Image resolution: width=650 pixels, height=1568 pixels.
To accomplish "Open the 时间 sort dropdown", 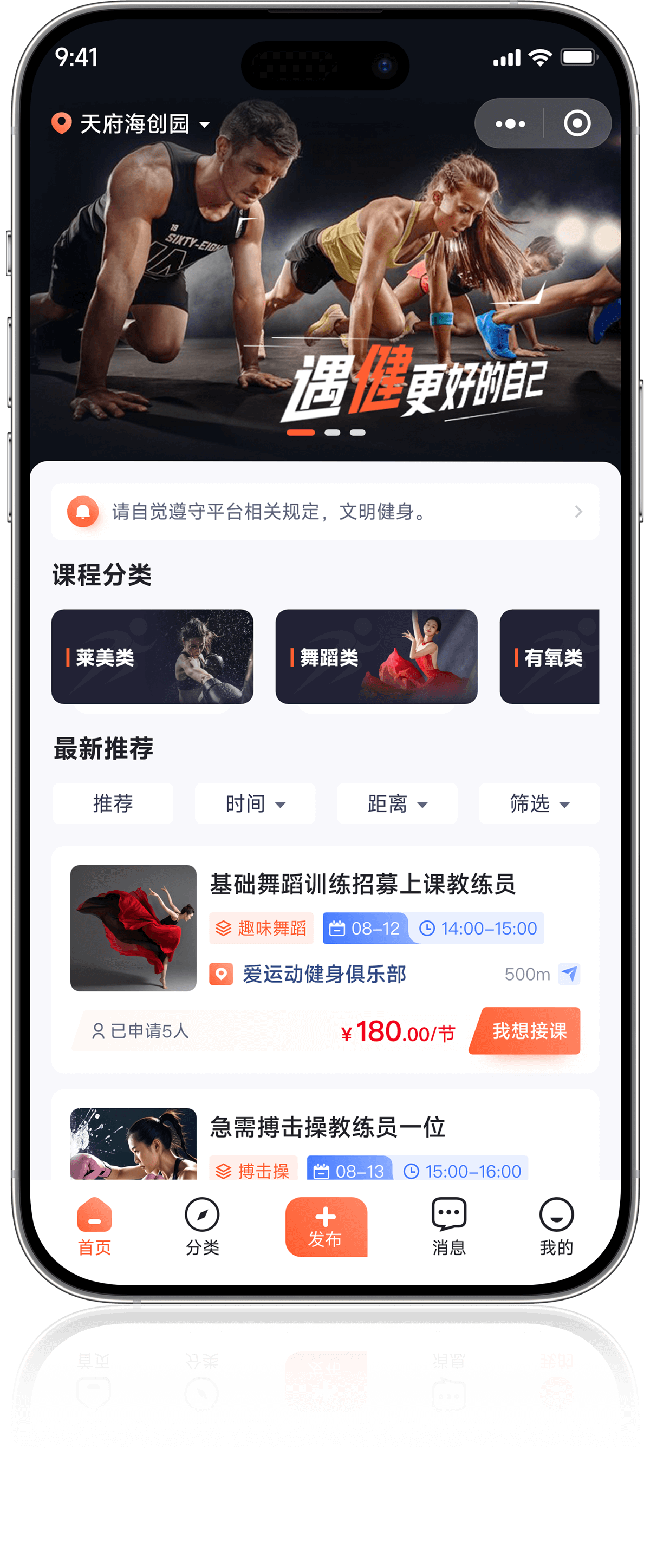I will pos(254,803).
